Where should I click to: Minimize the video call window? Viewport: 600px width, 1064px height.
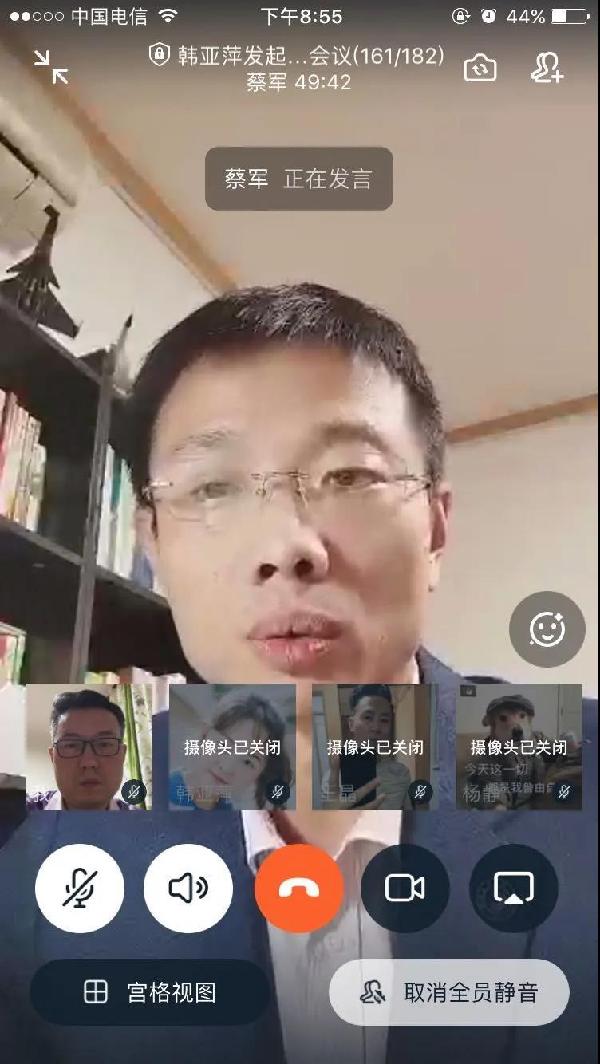coord(51,66)
